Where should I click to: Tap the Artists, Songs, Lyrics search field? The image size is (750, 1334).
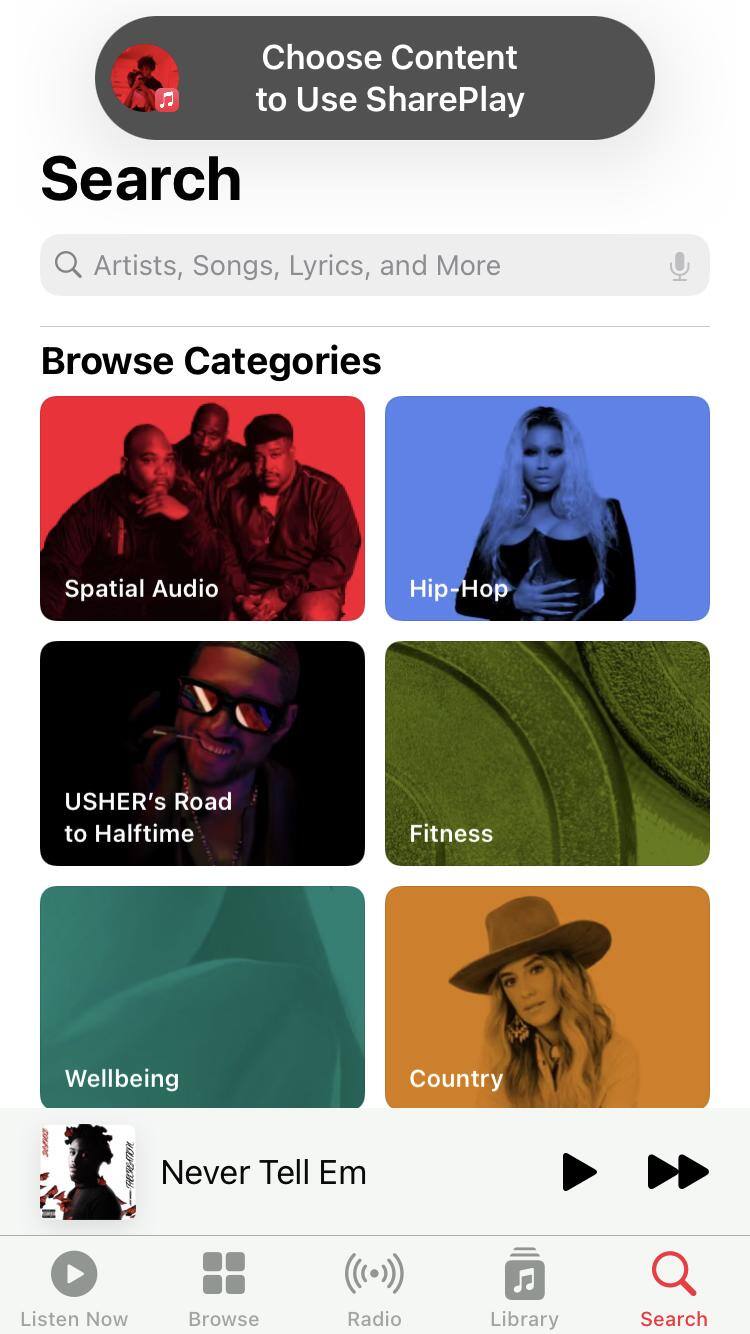click(x=360, y=265)
